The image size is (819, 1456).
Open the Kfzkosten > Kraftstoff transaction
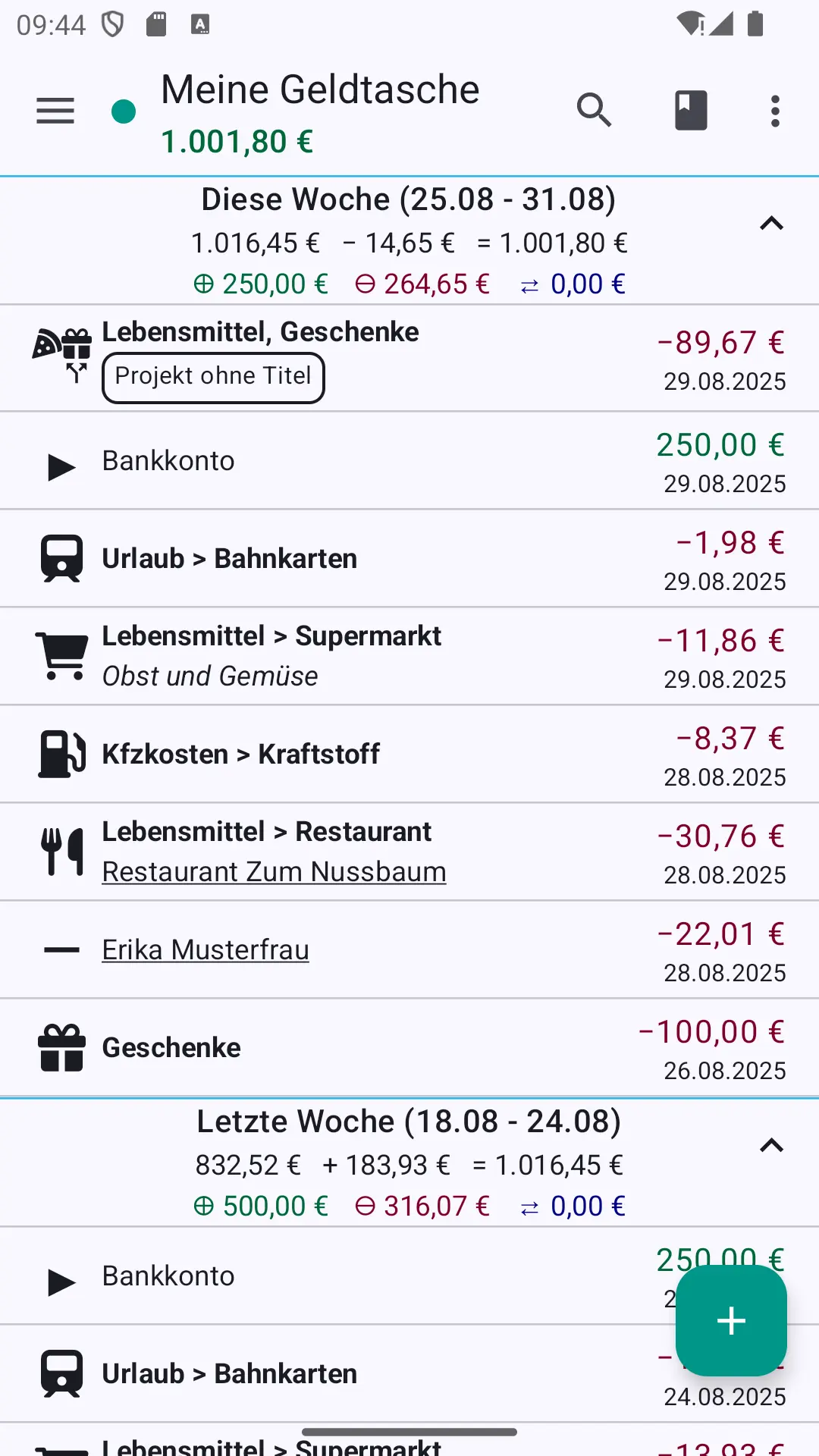(x=409, y=755)
